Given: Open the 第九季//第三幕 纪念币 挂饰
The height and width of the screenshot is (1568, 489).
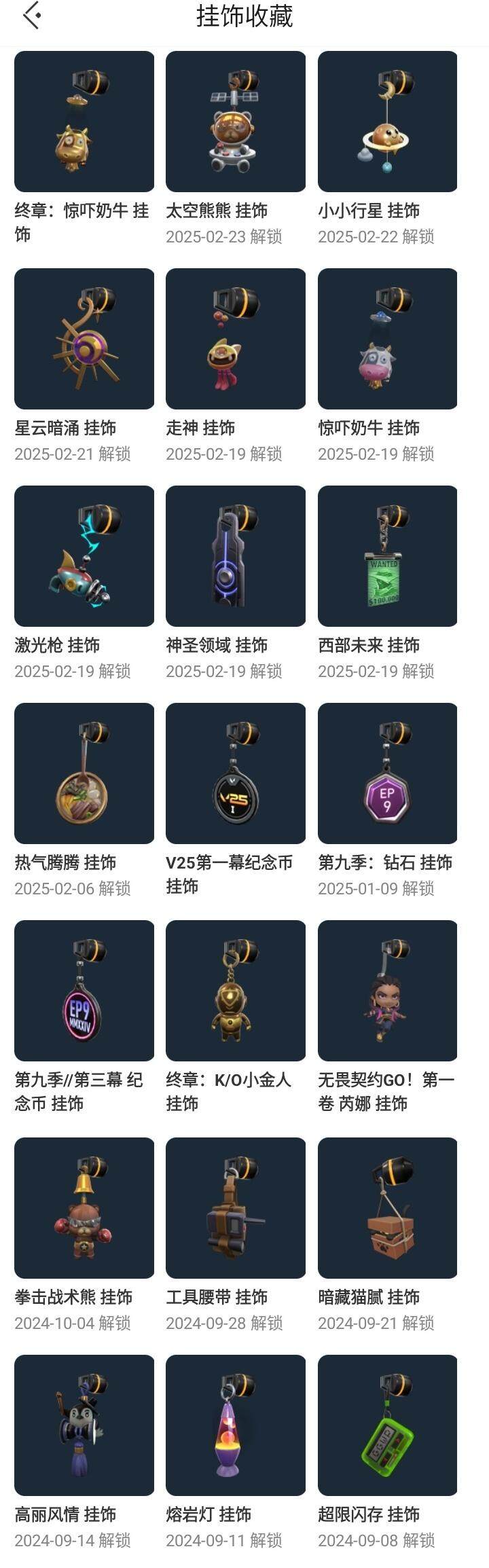Looking at the screenshot, I should (x=84, y=991).
